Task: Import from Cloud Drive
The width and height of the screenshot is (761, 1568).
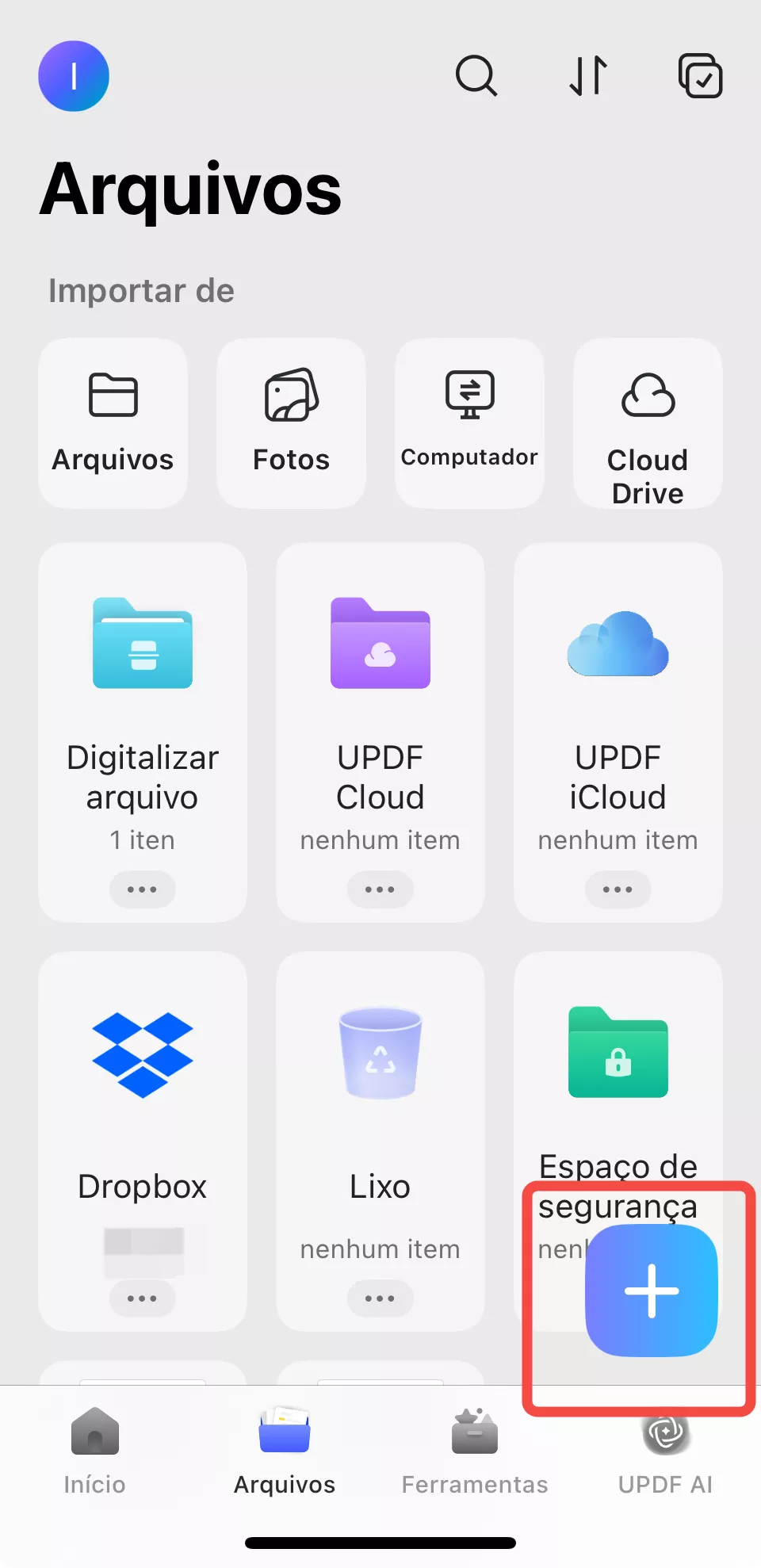Action: 647,423
